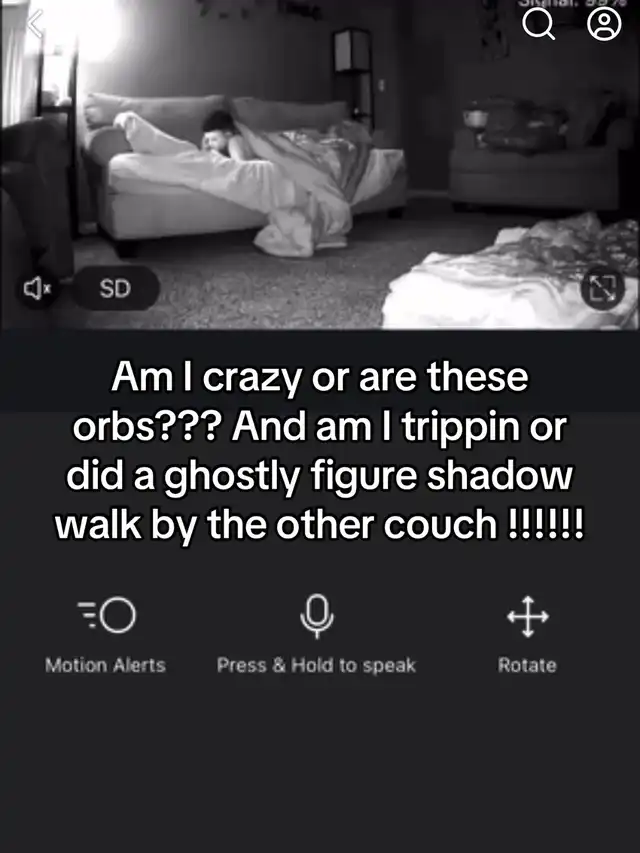The image size is (640, 853).
Task: Unmute the camera audio speaker icon
Action: 38,289
